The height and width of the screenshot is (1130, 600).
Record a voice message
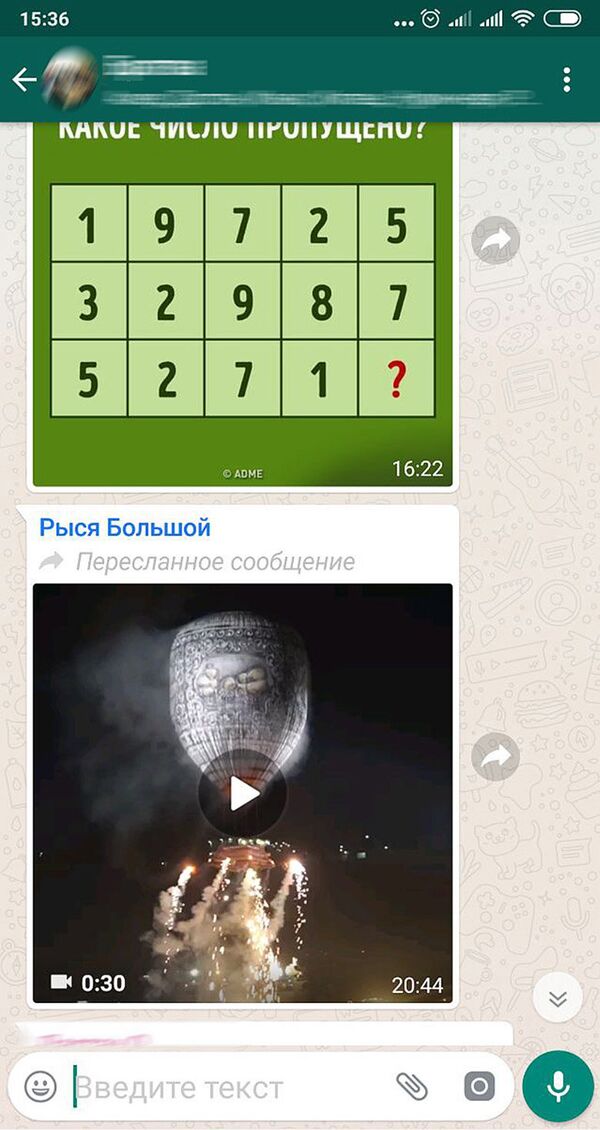[558, 1087]
